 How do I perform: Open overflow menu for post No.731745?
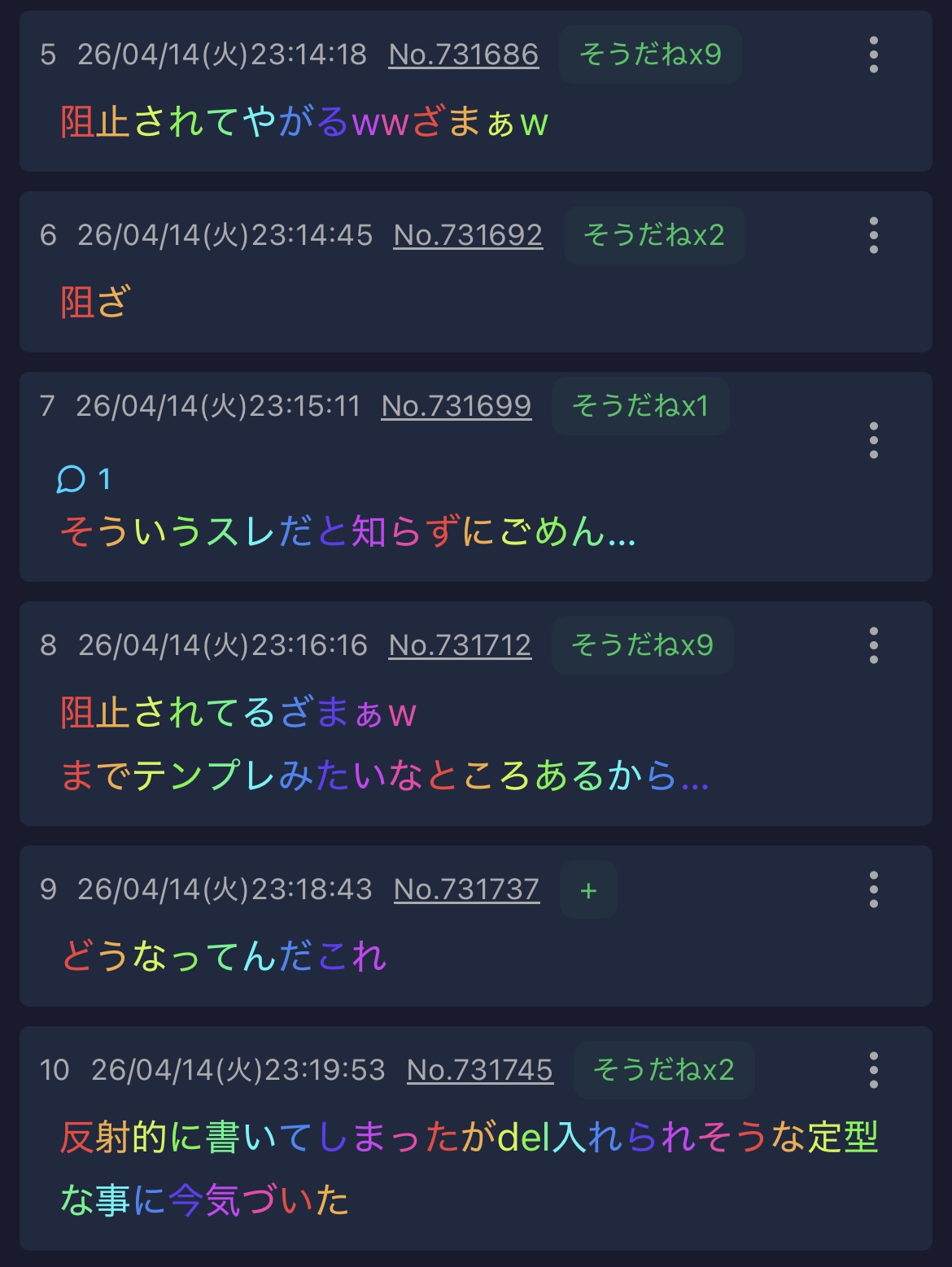pyautogui.click(x=873, y=1070)
